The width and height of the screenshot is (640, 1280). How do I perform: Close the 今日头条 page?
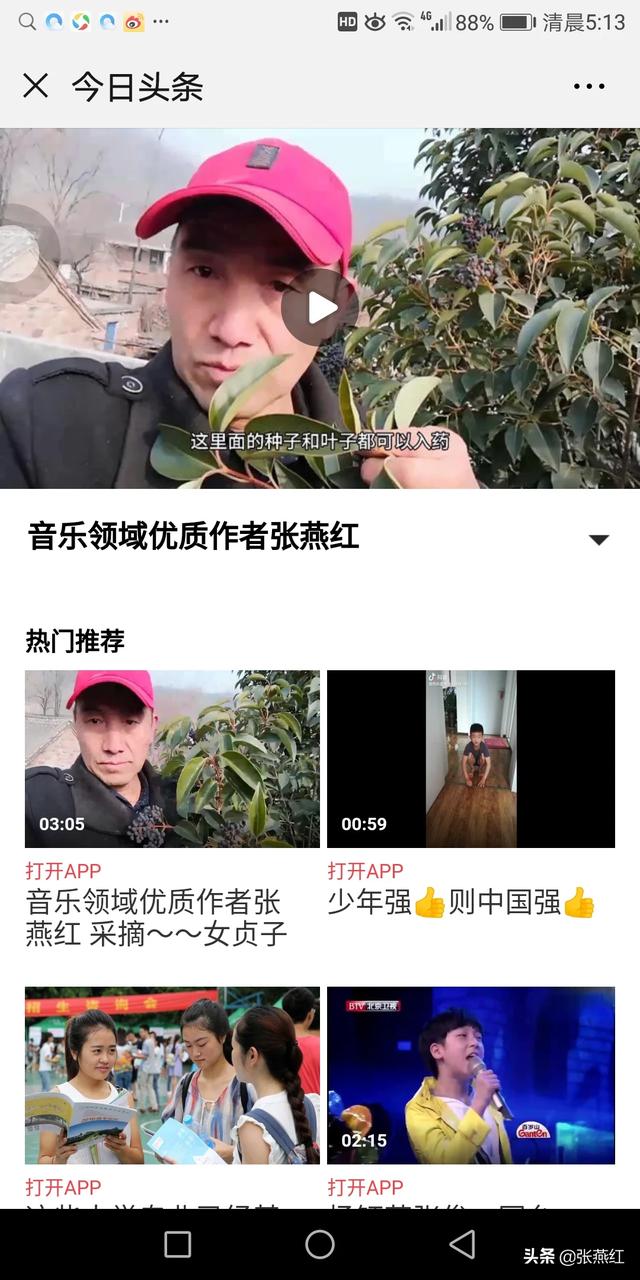[x=35, y=86]
